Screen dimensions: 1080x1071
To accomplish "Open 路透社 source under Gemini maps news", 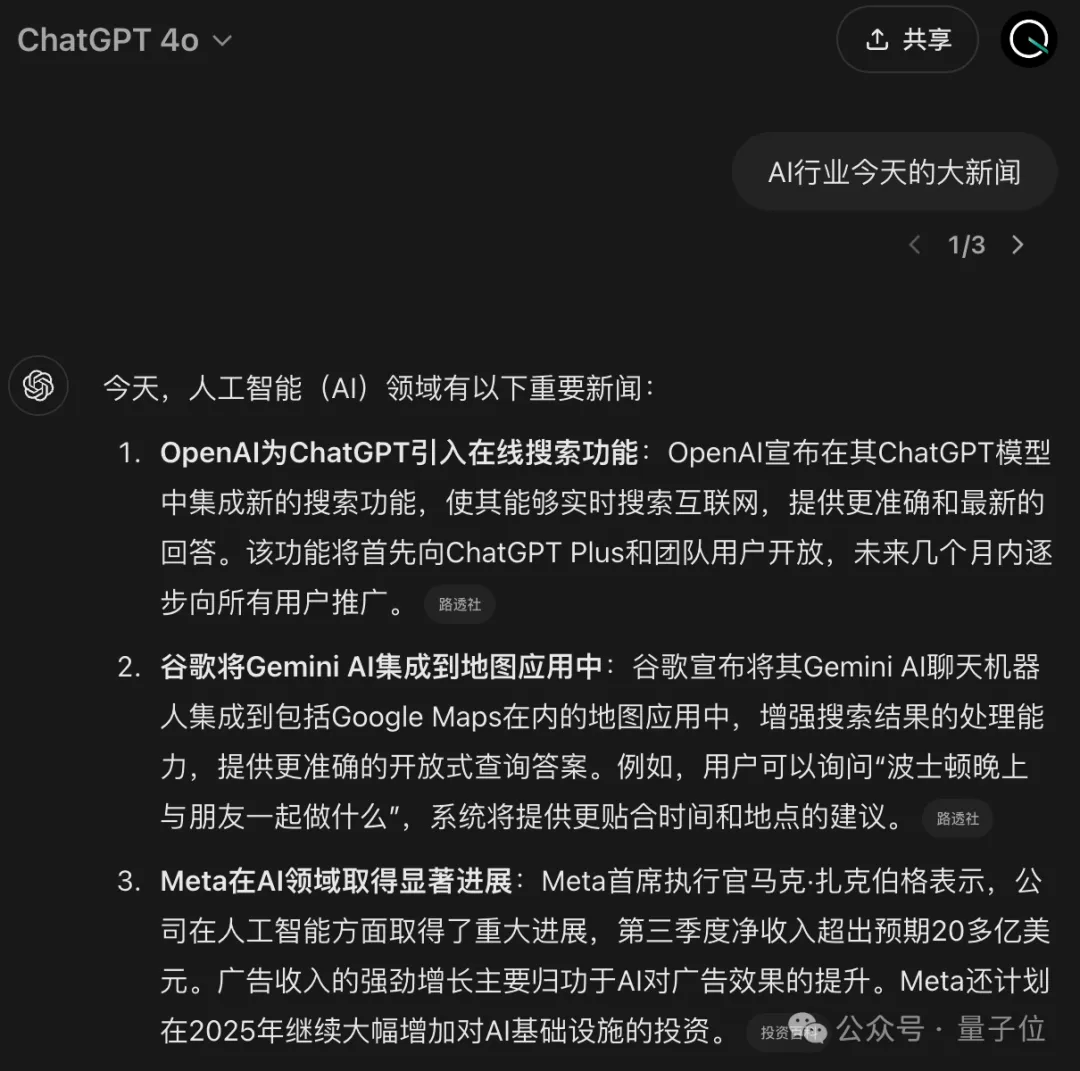I will click(957, 819).
